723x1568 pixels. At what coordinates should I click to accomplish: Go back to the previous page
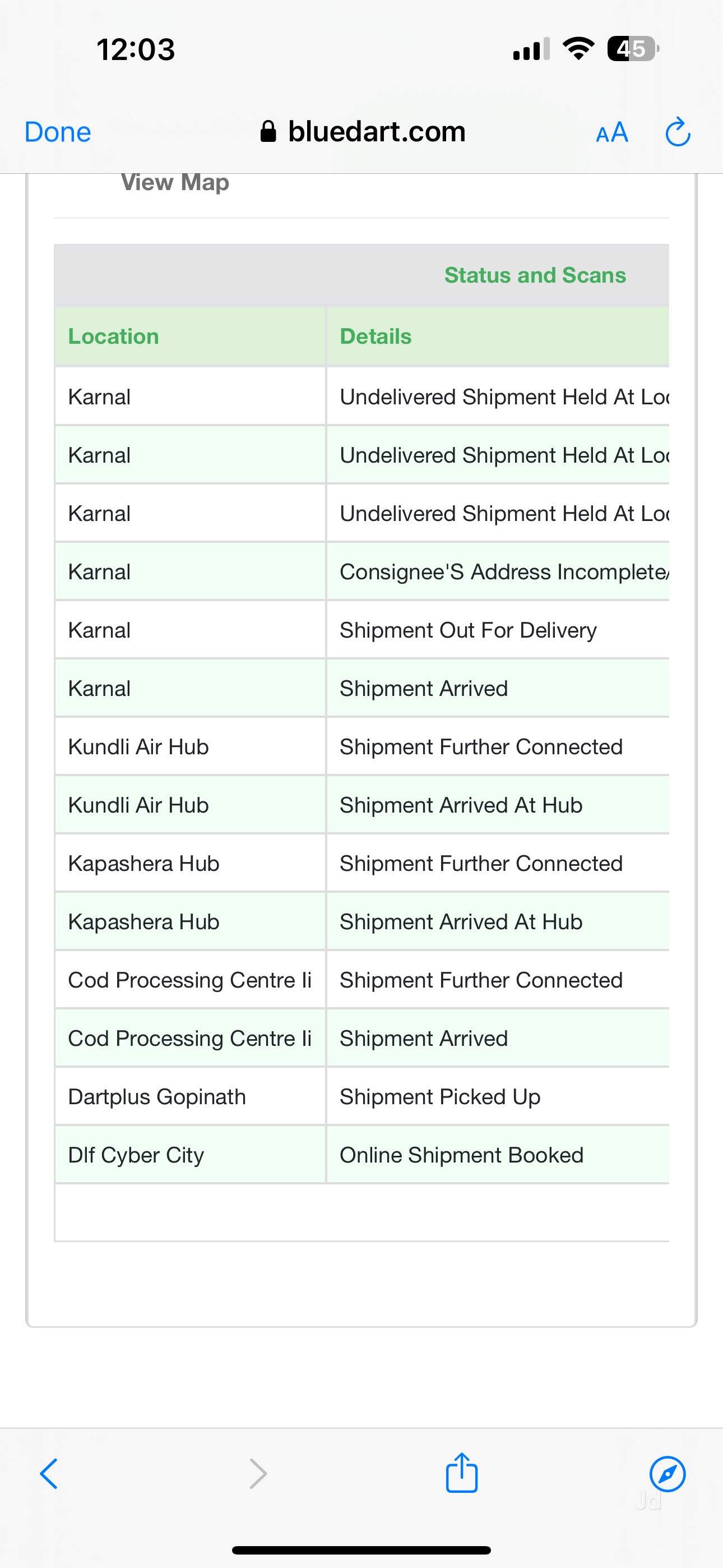49,1474
